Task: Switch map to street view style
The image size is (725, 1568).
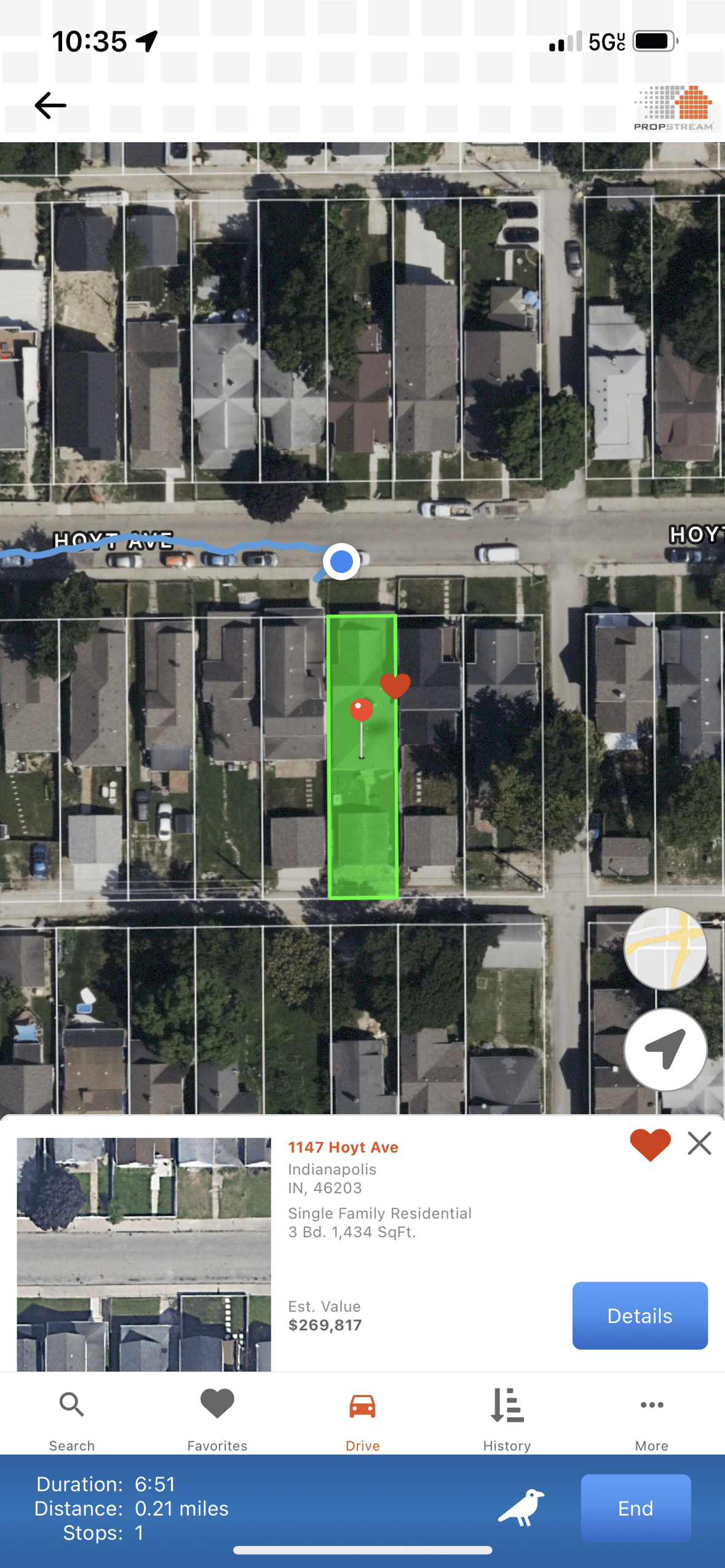Action: click(665, 948)
